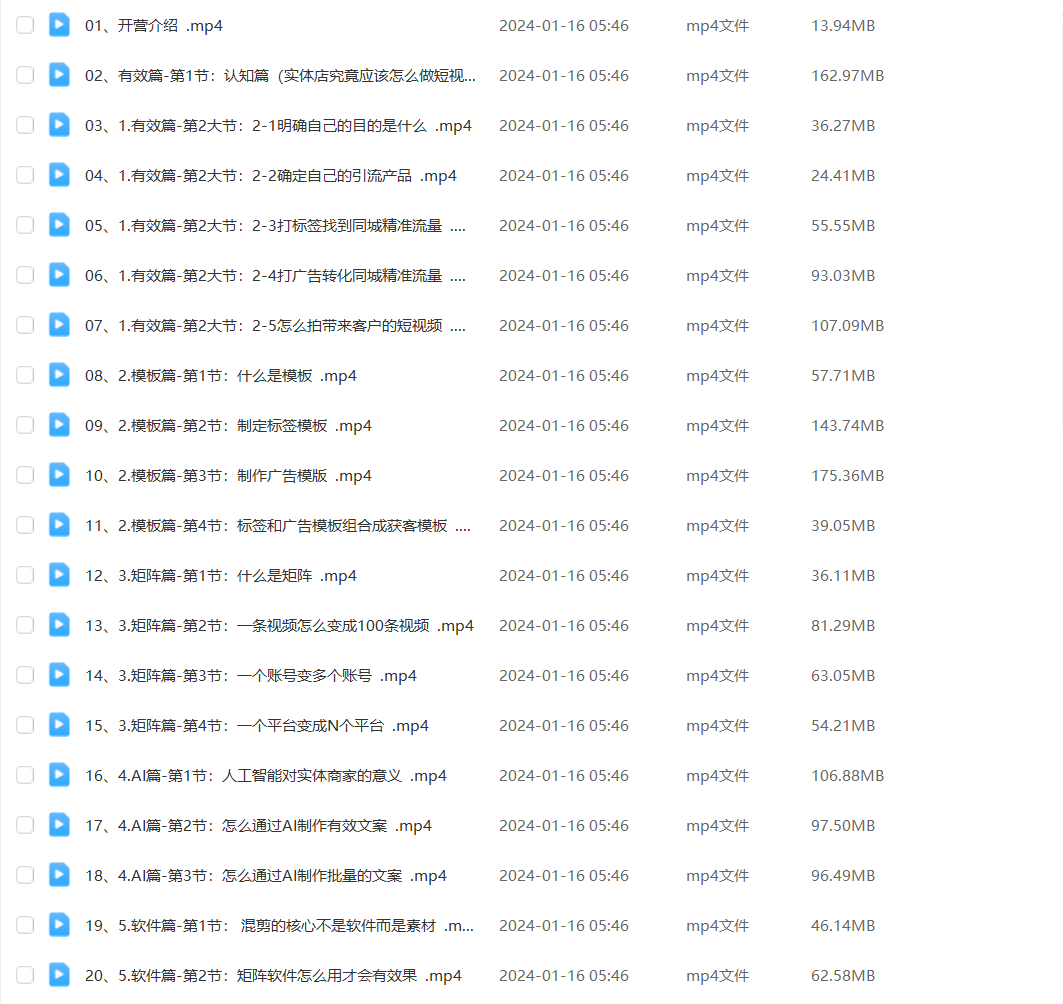This screenshot has height=1004, width=1063.
Task: Open 02、有效篇-第1节：认知篇 video
Action: point(280,76)
